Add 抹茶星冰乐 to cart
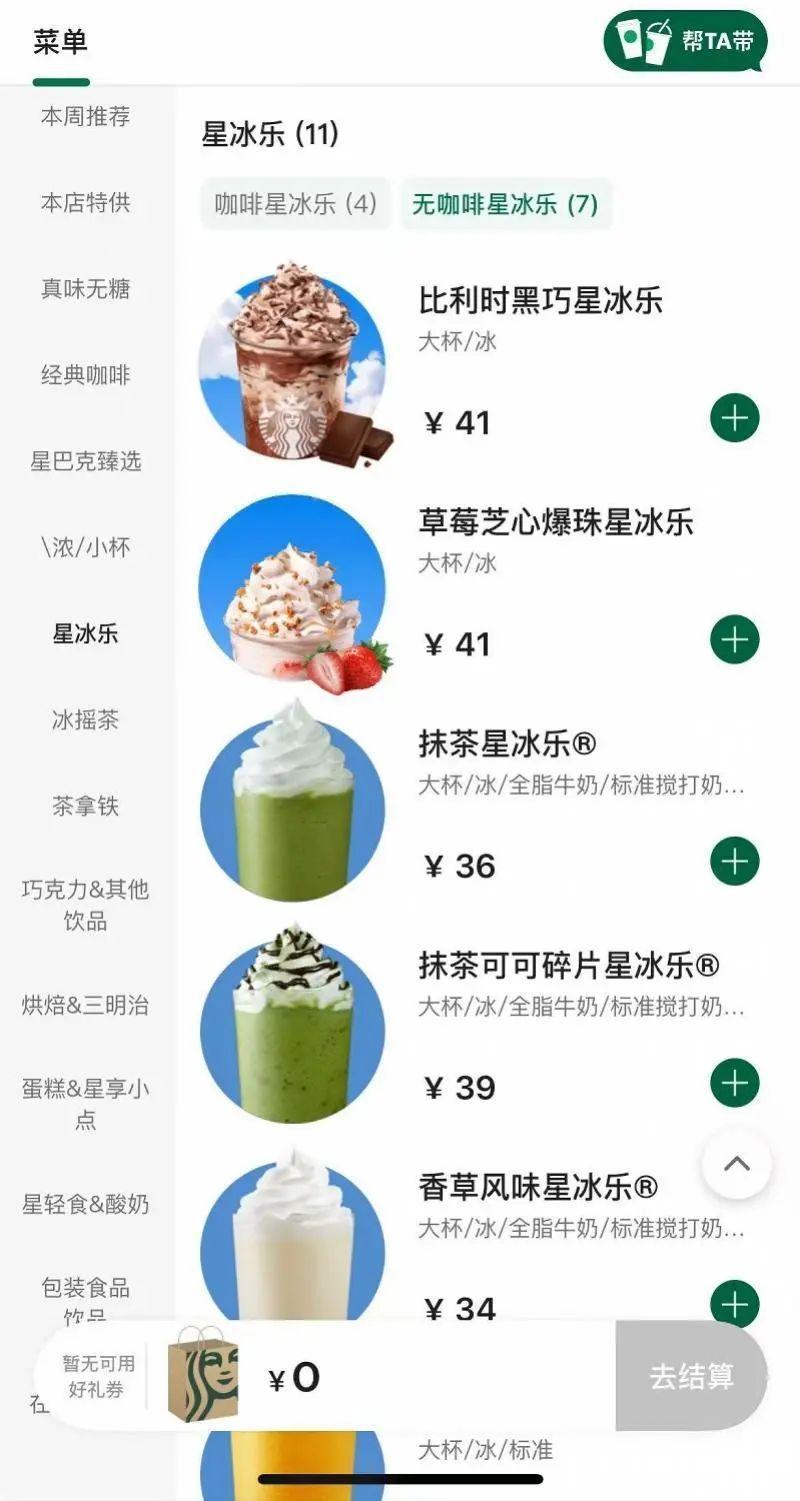The width and height of the screenshot is (800, 1501). pyautogui.click(x=734, y=861)
